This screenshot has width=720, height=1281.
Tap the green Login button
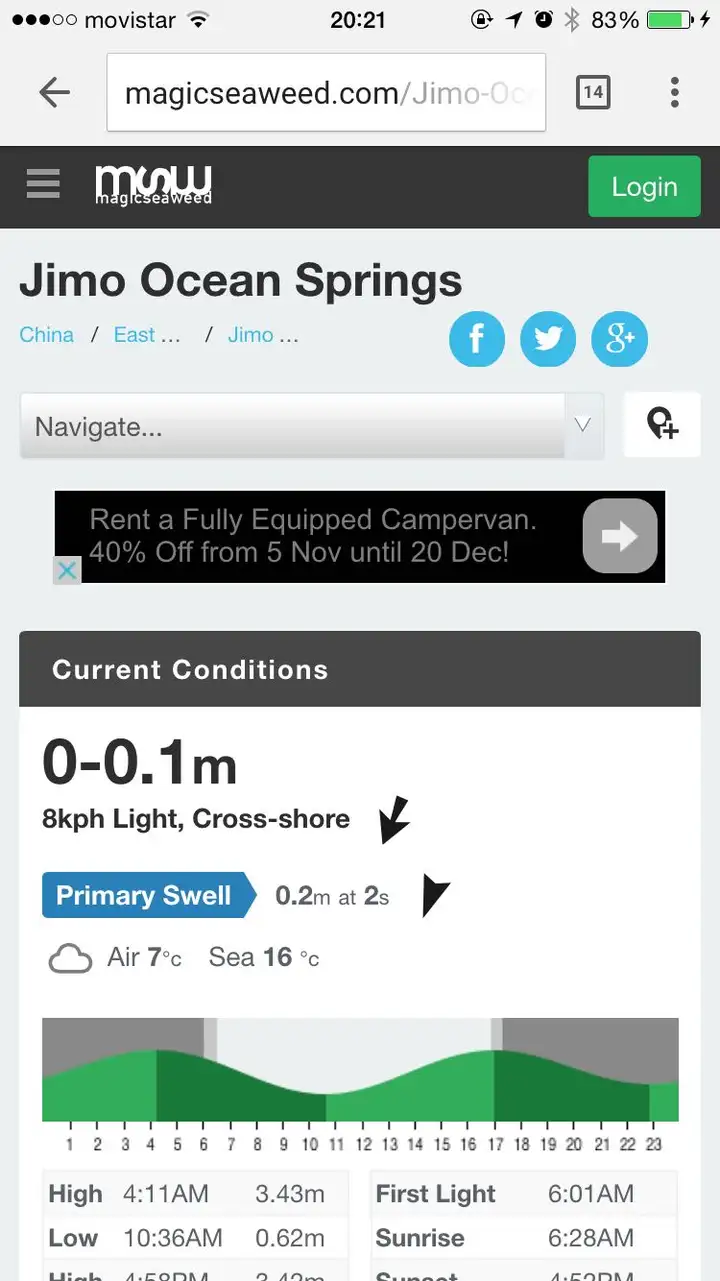(644, 187)
